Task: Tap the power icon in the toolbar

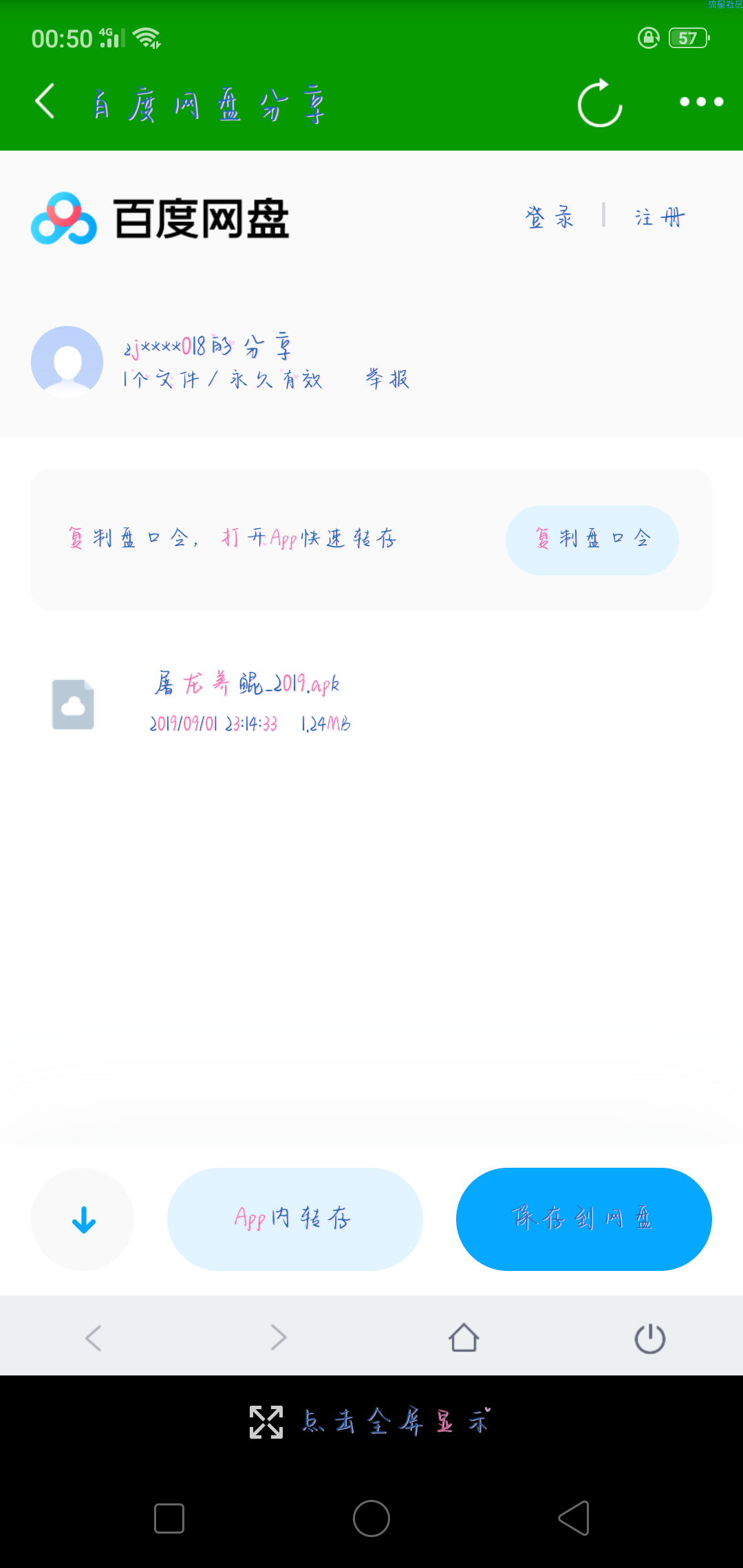Action: pos(649,1338)
